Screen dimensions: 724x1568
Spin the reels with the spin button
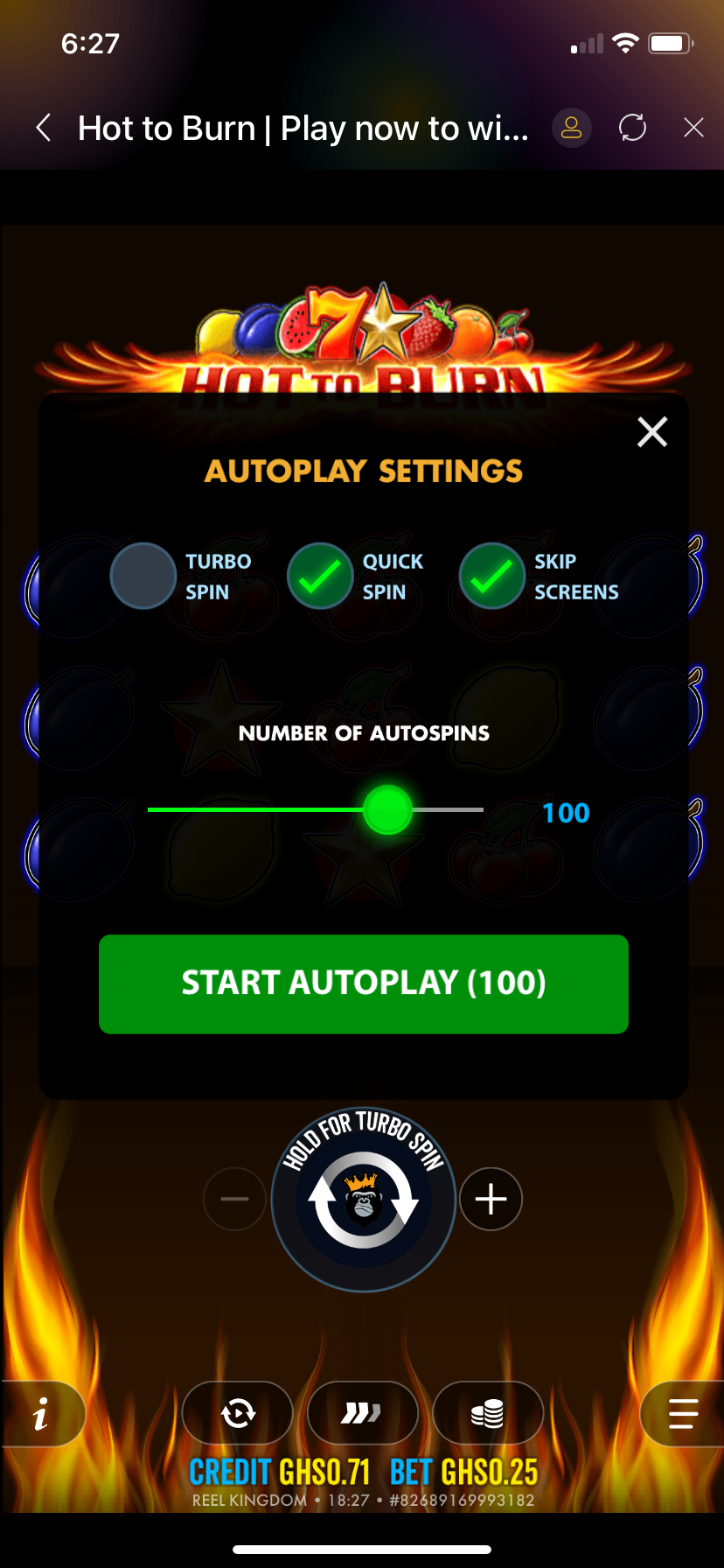[363, 1200]
